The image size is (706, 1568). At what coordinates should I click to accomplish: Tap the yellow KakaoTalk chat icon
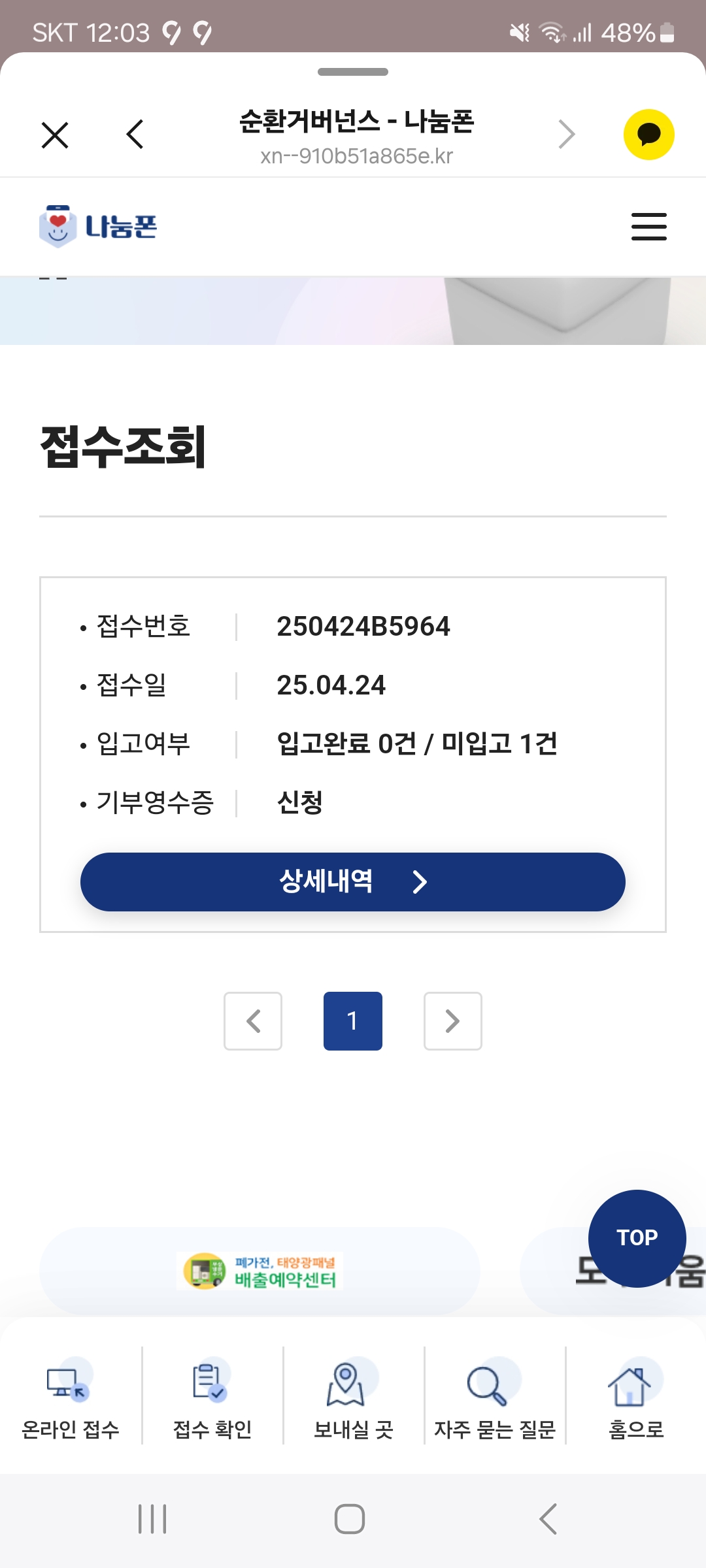coord(648,135)
